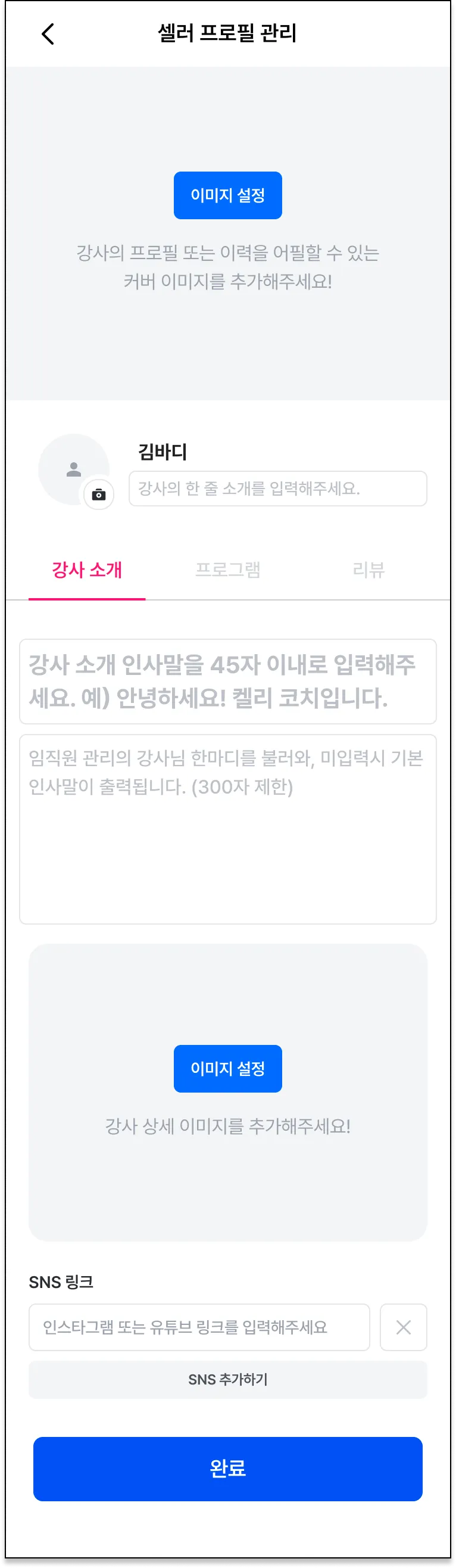456x1568 pixels.
Task: Tap the 45-character greeting input field
Action: click(x=227, y=681)
